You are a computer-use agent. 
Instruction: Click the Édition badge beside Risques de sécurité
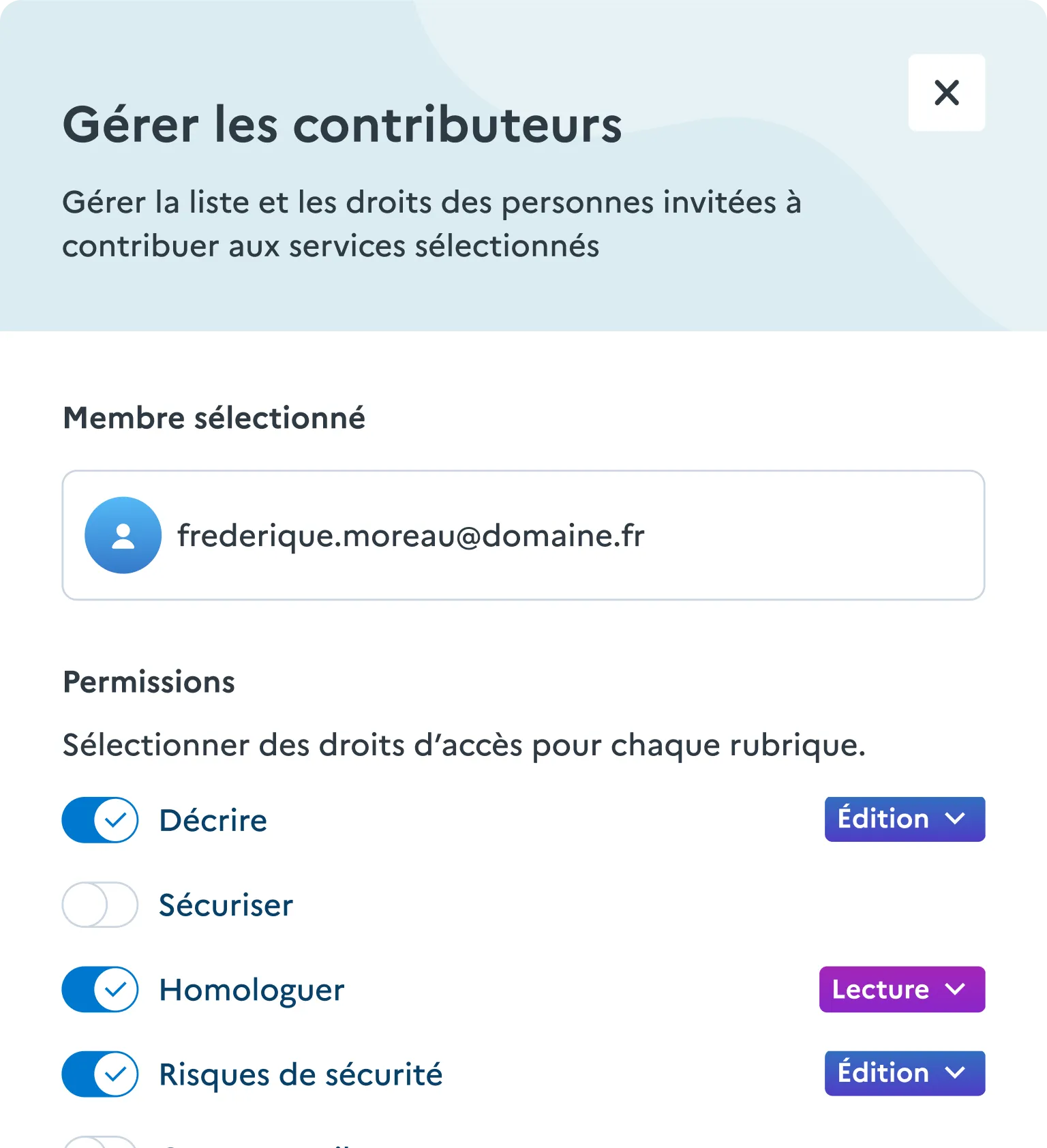tap(905, 1073)
